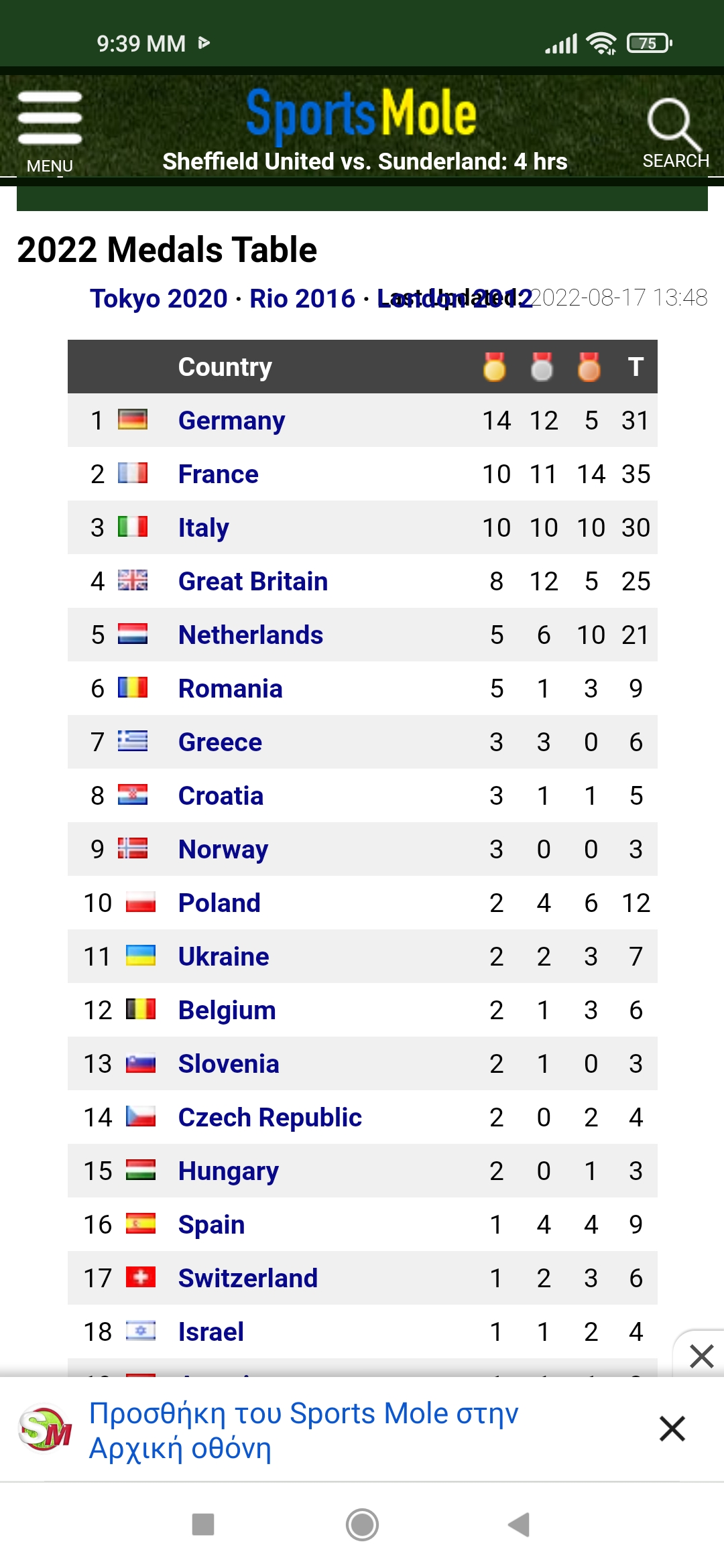Open the Croatia link
724x1568 pixels.
(x=221, y=796)
